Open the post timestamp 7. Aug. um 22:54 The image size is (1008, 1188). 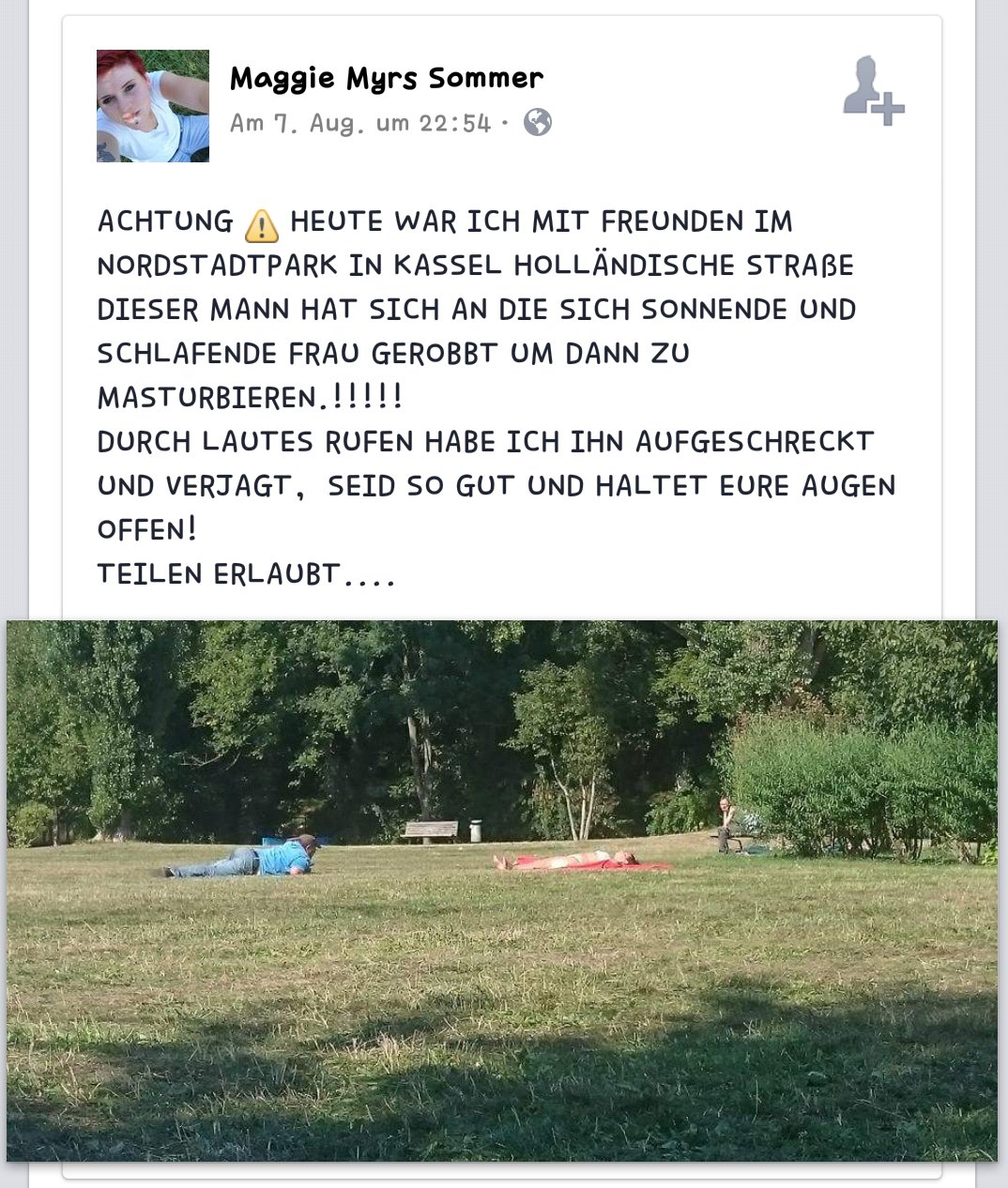pyautogui.click(x=360, y=123)
